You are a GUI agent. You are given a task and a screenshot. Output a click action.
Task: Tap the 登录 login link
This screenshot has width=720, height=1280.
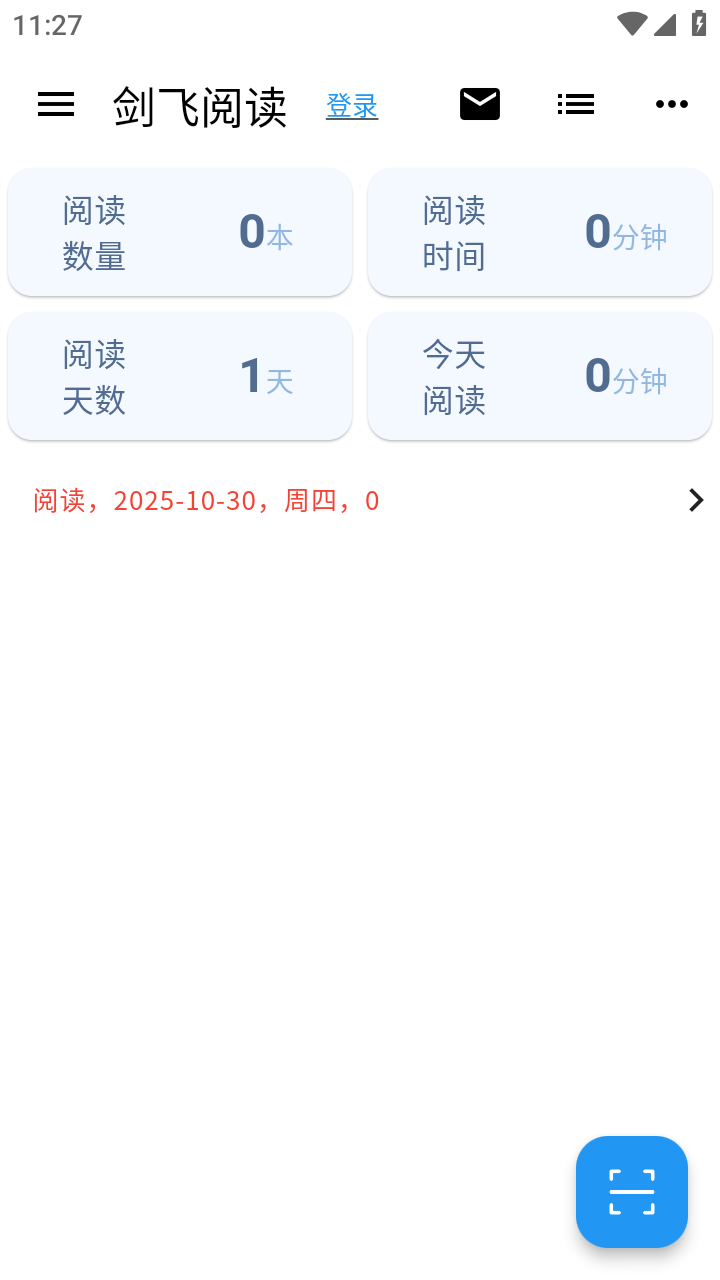click(352, 105)
